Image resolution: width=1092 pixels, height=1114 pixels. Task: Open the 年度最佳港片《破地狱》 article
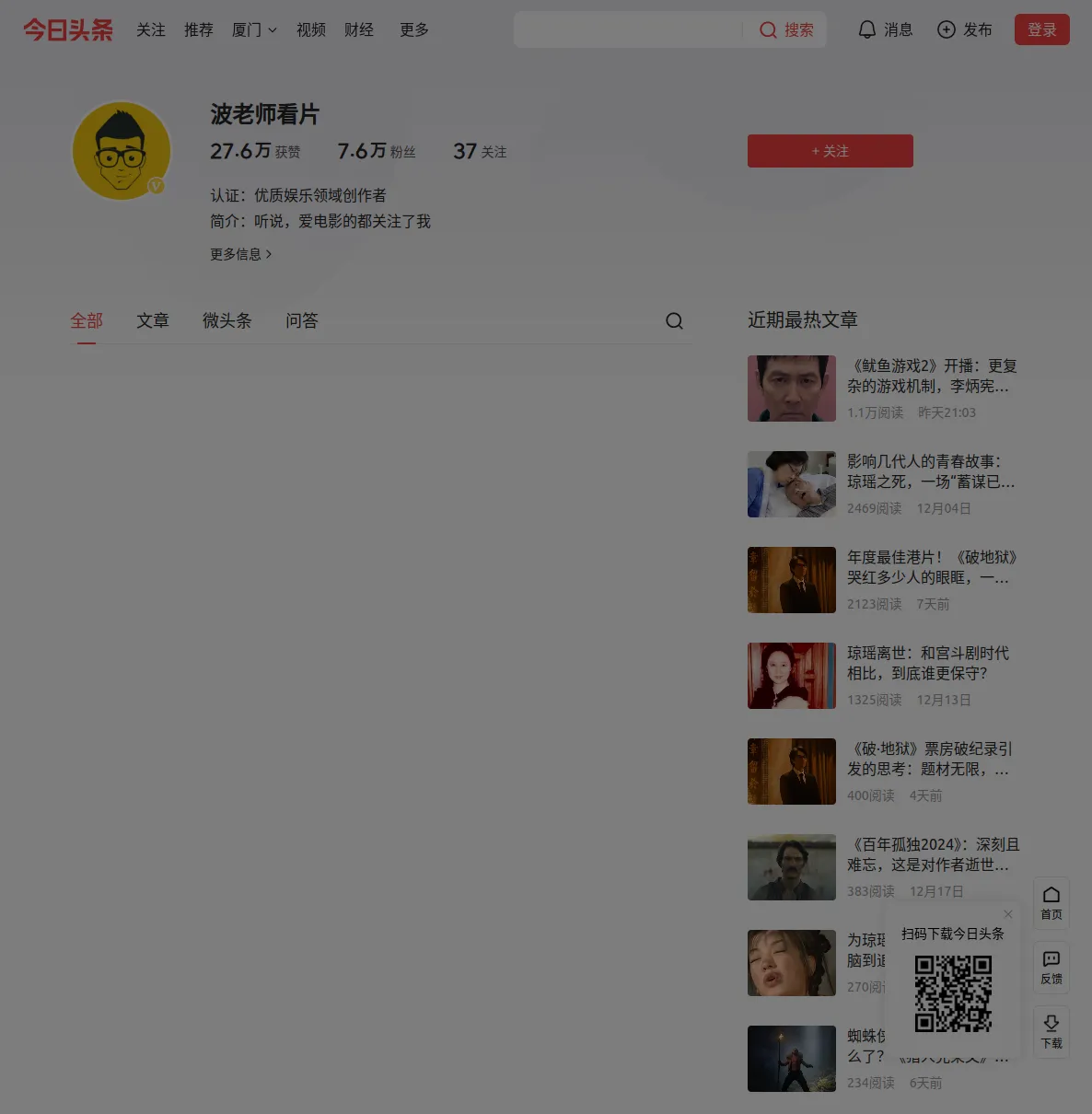[x=931, y=567]
